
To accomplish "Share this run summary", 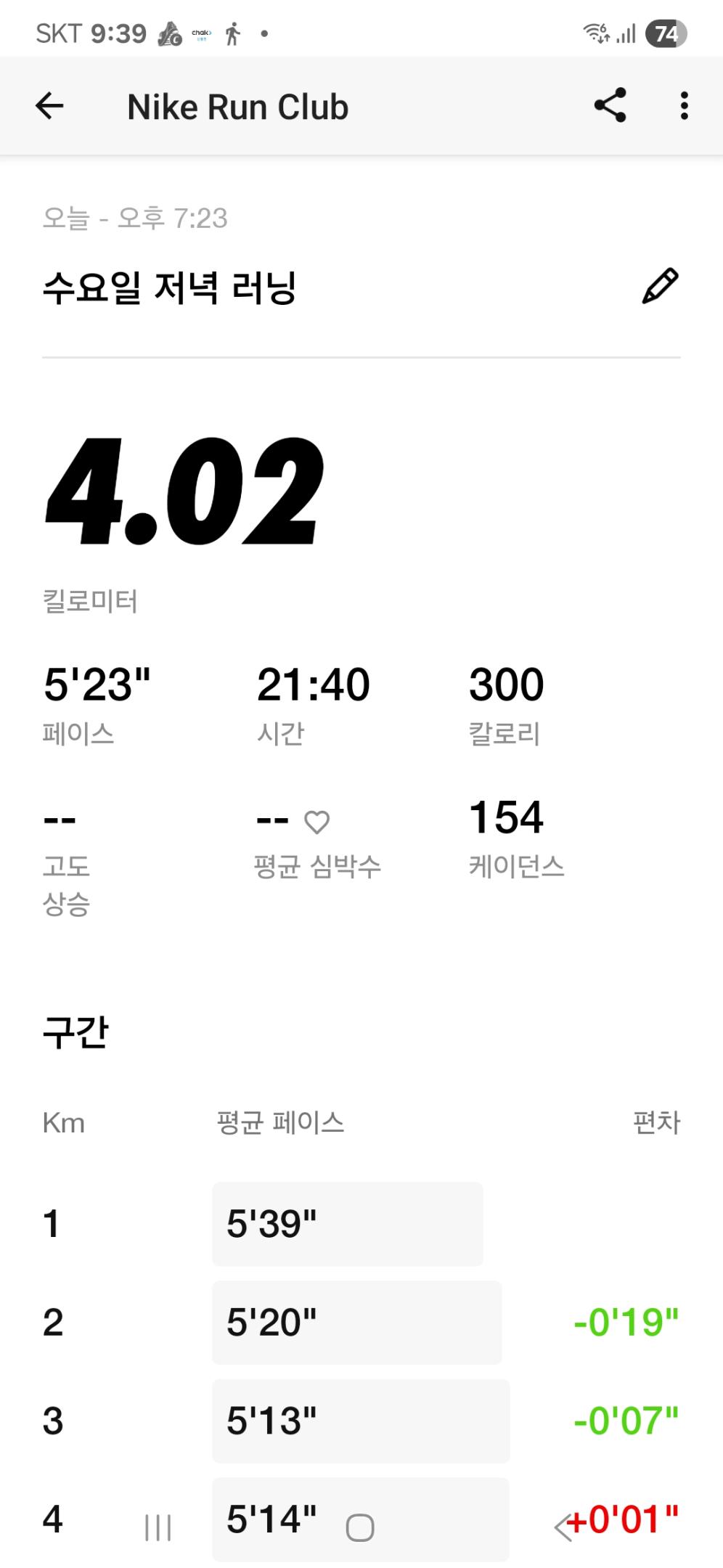I will 610,106.
